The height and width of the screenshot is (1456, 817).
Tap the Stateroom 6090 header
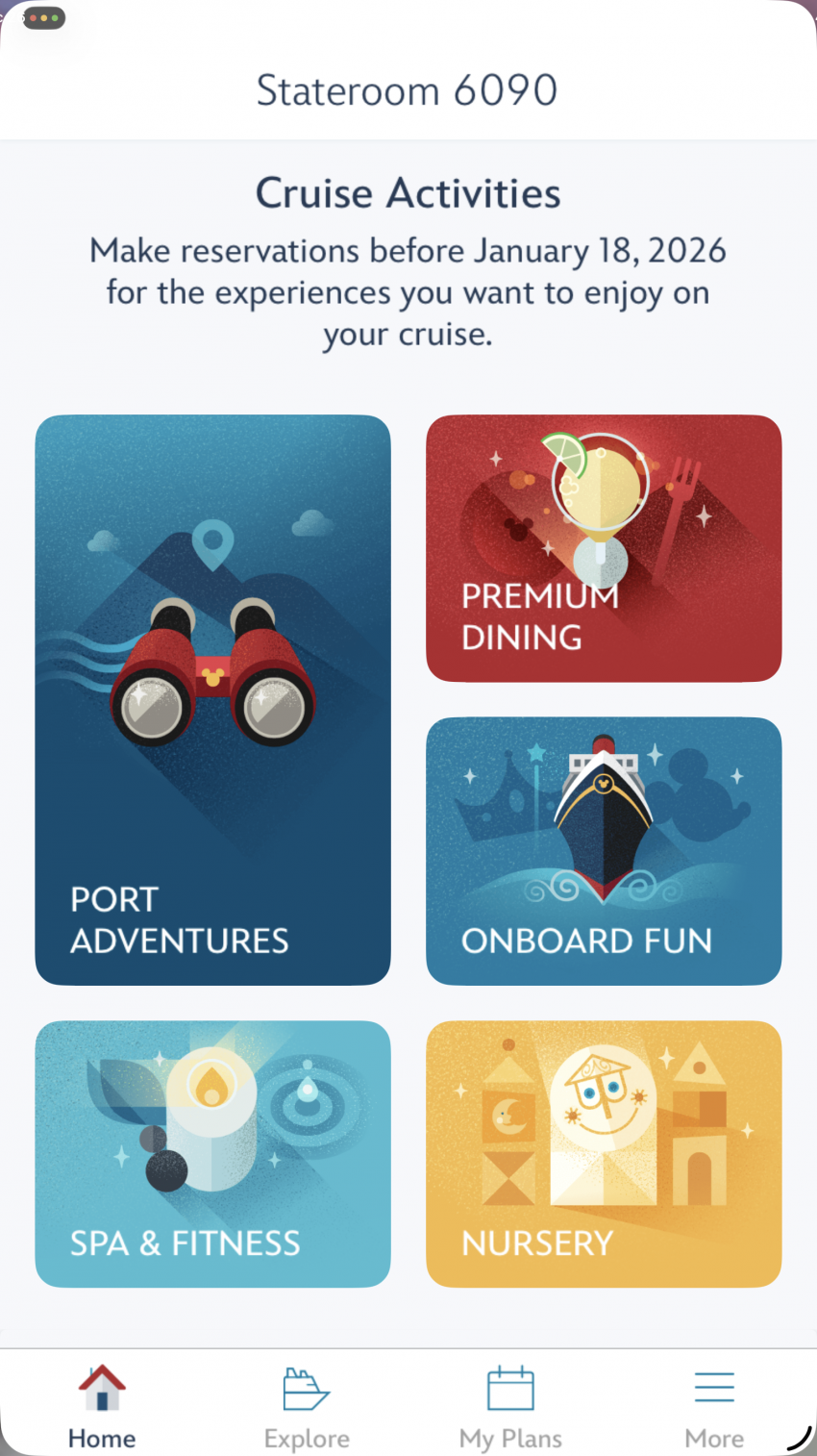point(408,89)
